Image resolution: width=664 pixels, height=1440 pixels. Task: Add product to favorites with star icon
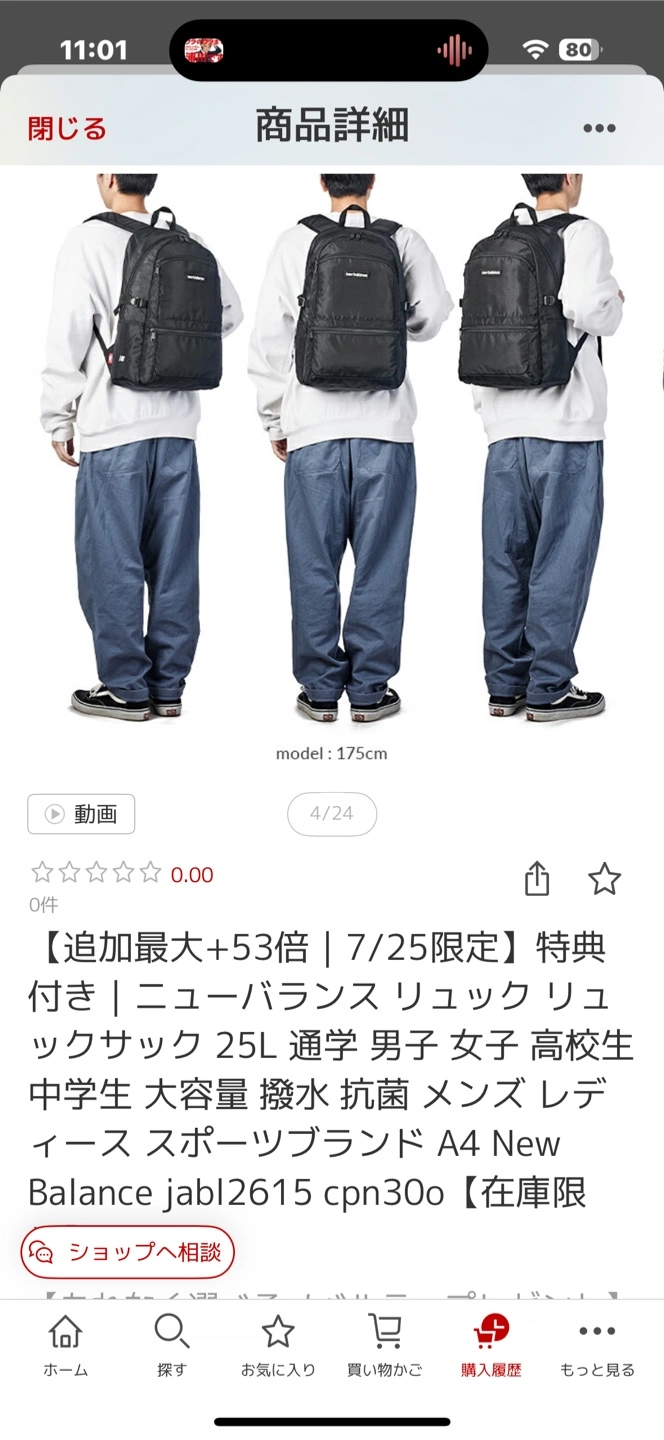tap(604, 880)
